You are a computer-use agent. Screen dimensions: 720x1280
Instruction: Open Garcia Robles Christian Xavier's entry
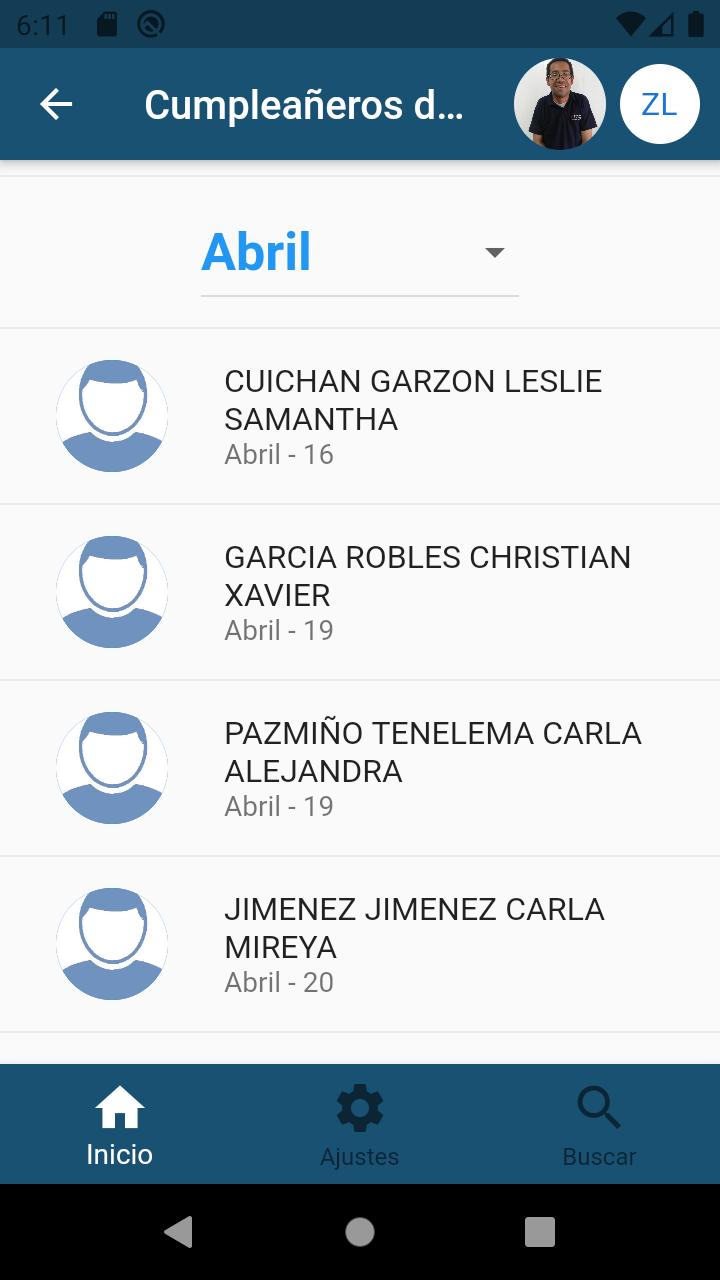click(x=360, y=592)
